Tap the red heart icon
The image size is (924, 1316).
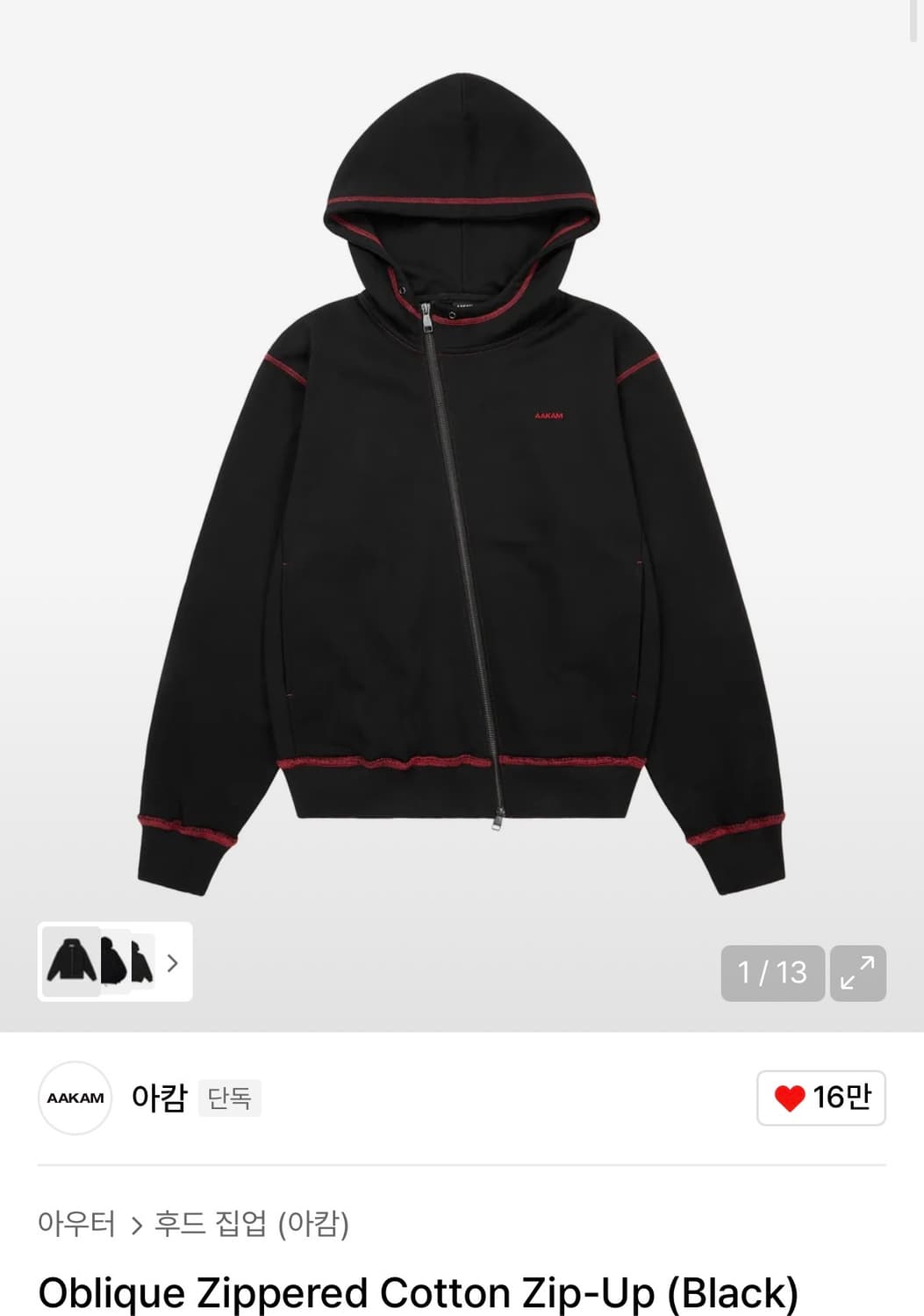(791, 1098)
